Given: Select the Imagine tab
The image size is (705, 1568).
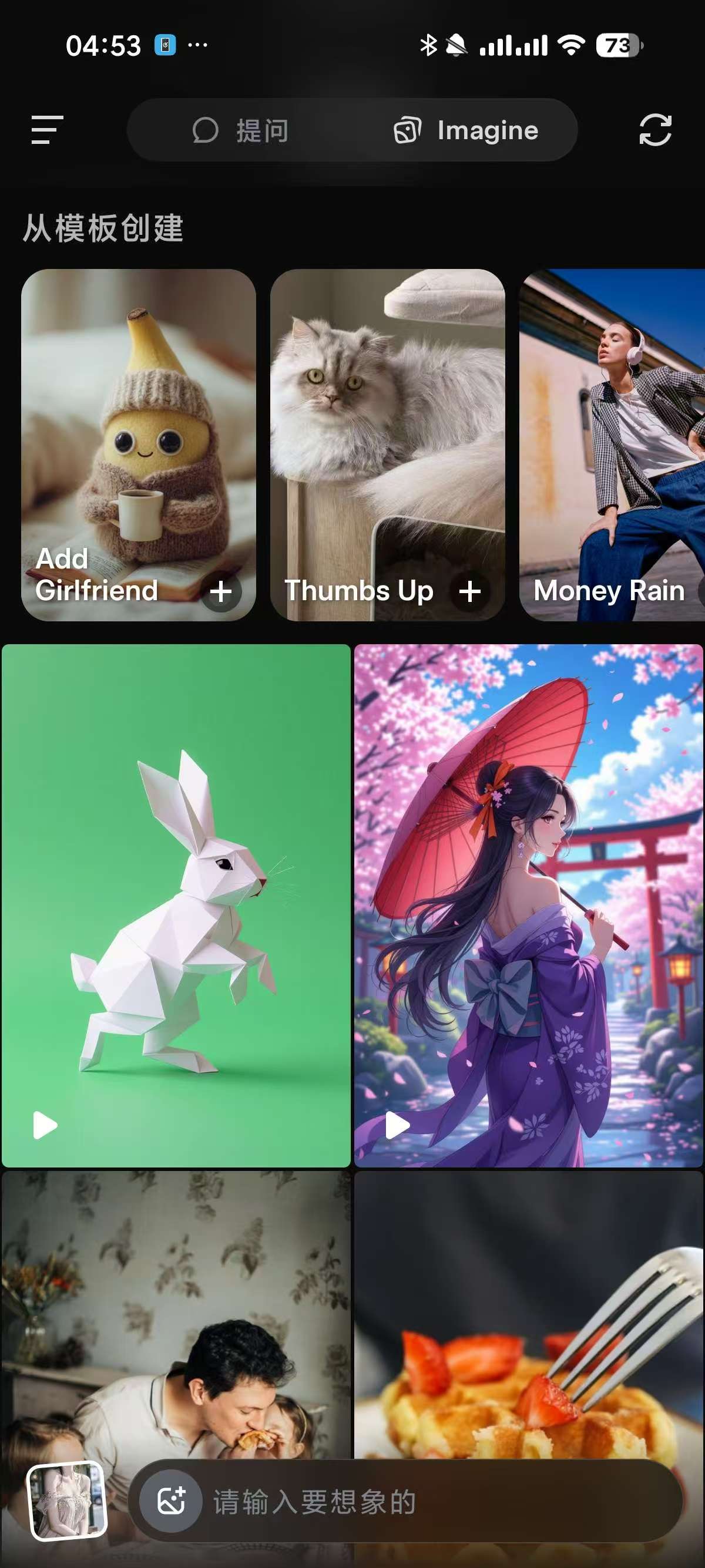Looking at the screenshot, I should pos(466,130).
